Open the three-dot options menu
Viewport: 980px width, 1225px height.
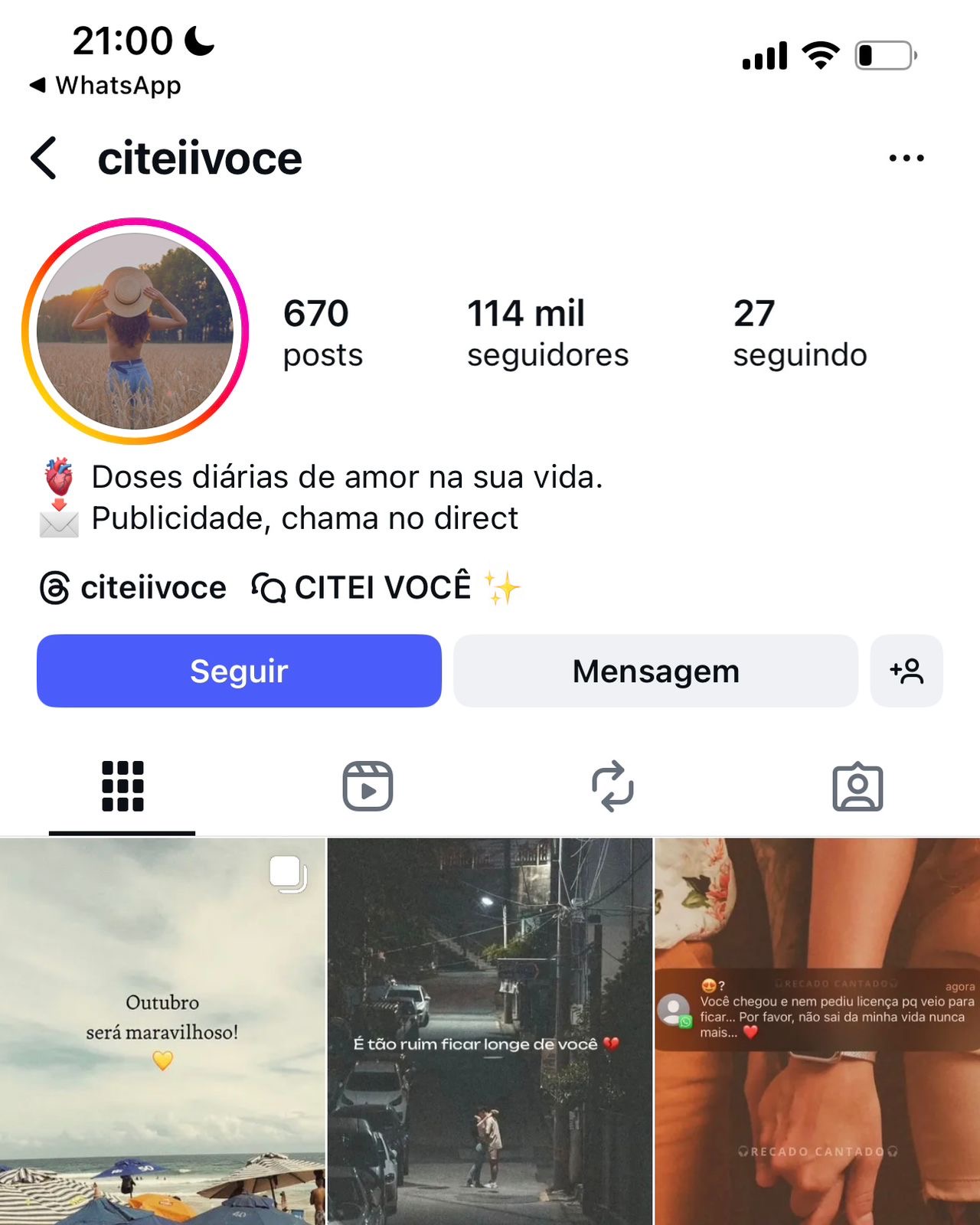[906, 158]
